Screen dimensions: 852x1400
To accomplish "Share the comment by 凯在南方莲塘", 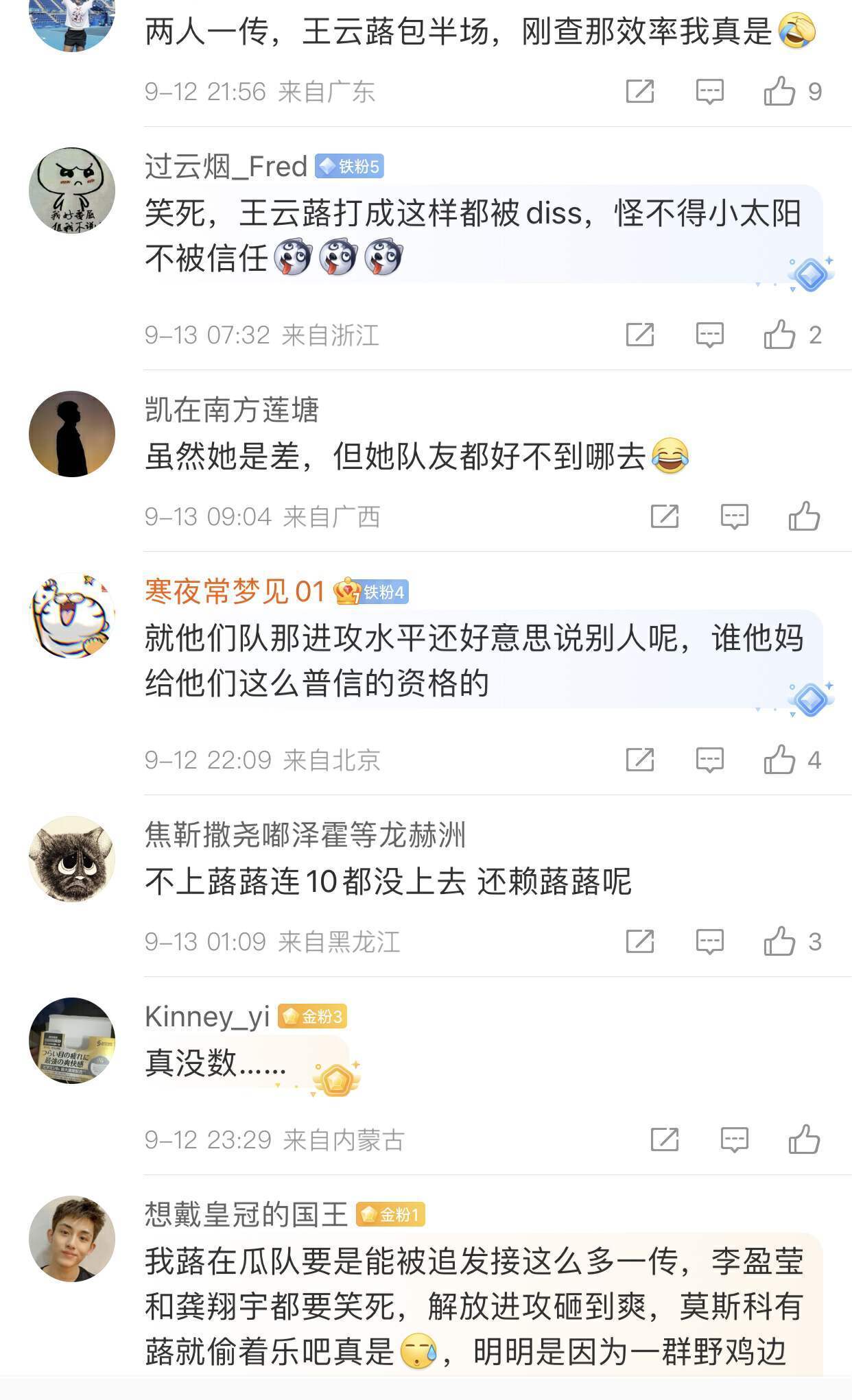I will point(665,516).
